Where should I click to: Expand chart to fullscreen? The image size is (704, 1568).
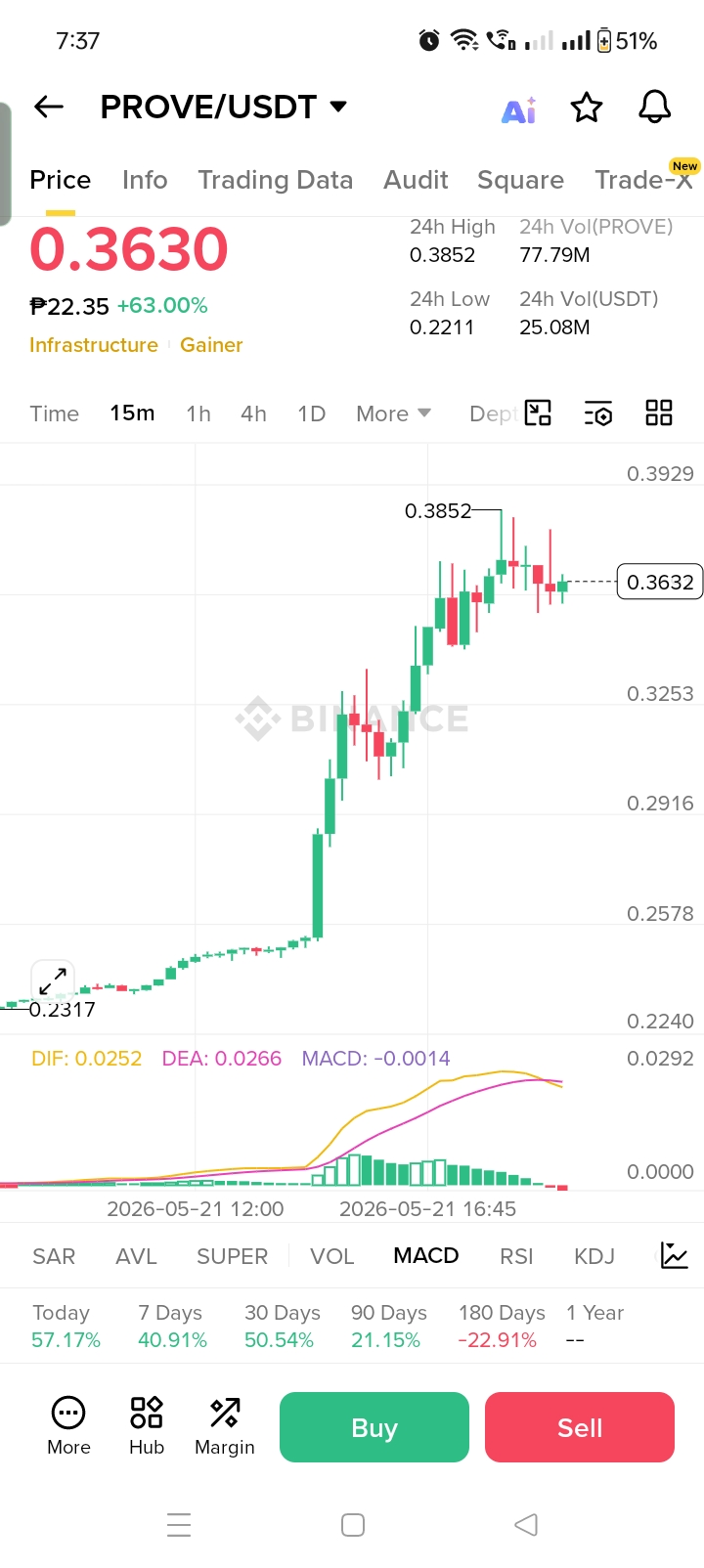pyautogui.click(x=53, y=980)
